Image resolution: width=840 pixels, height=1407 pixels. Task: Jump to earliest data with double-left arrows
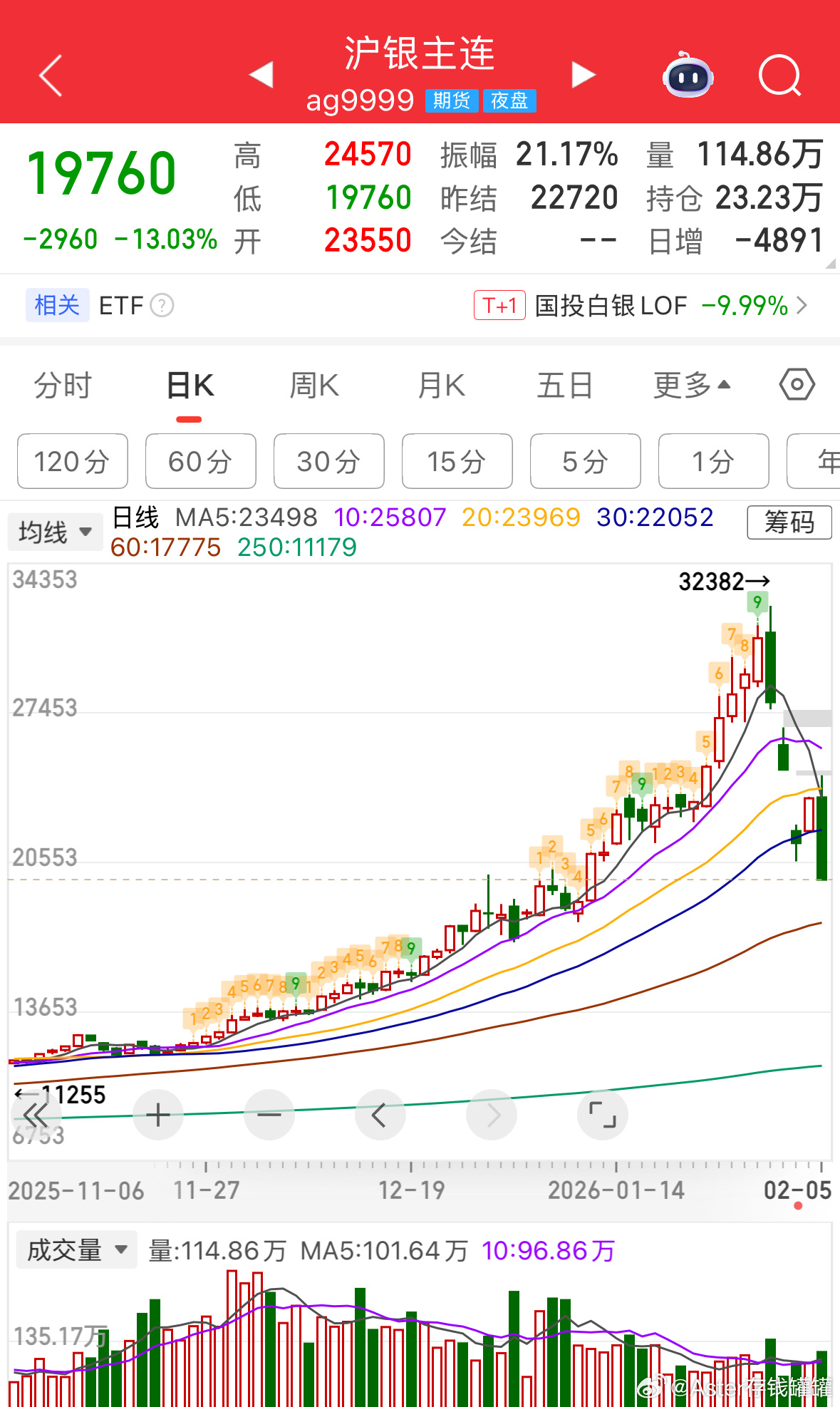pos(35,1115)
